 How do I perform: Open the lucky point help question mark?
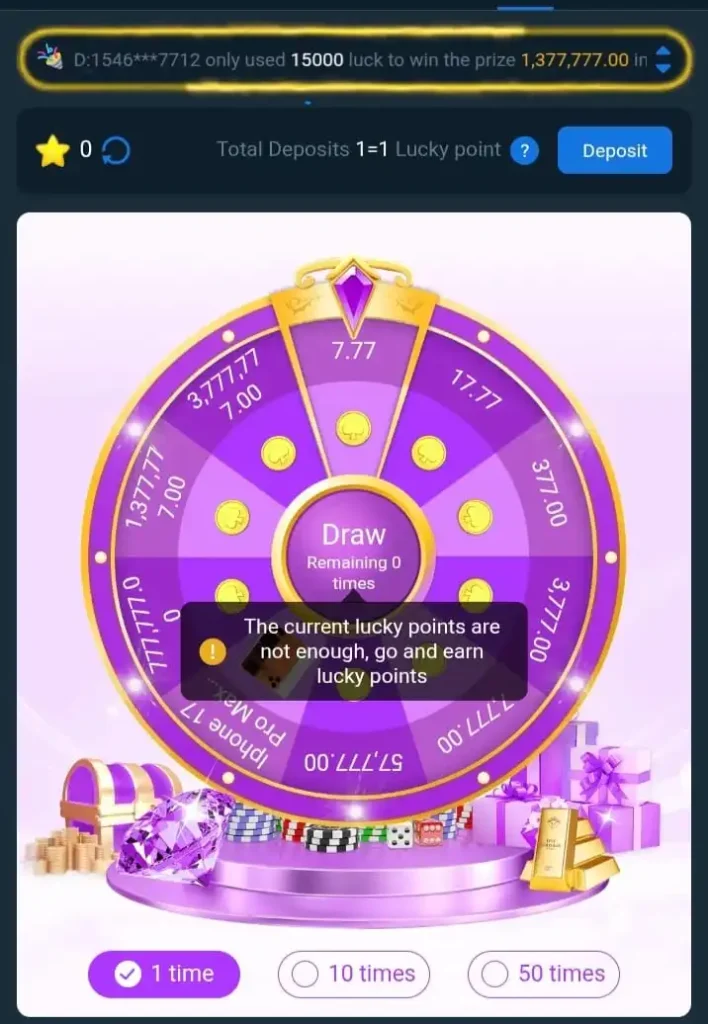tap(524, 151)
